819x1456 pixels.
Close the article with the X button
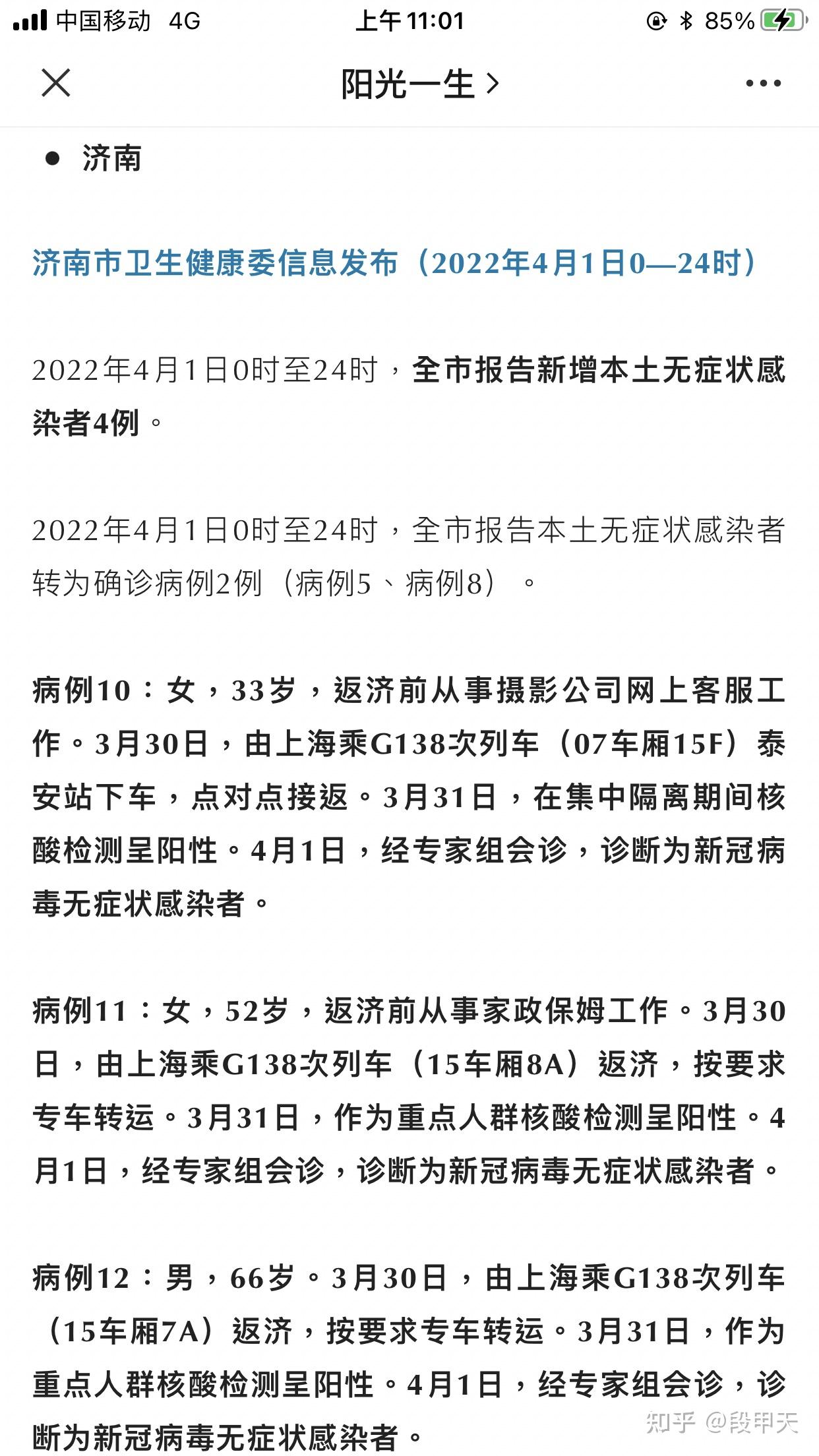55,83
